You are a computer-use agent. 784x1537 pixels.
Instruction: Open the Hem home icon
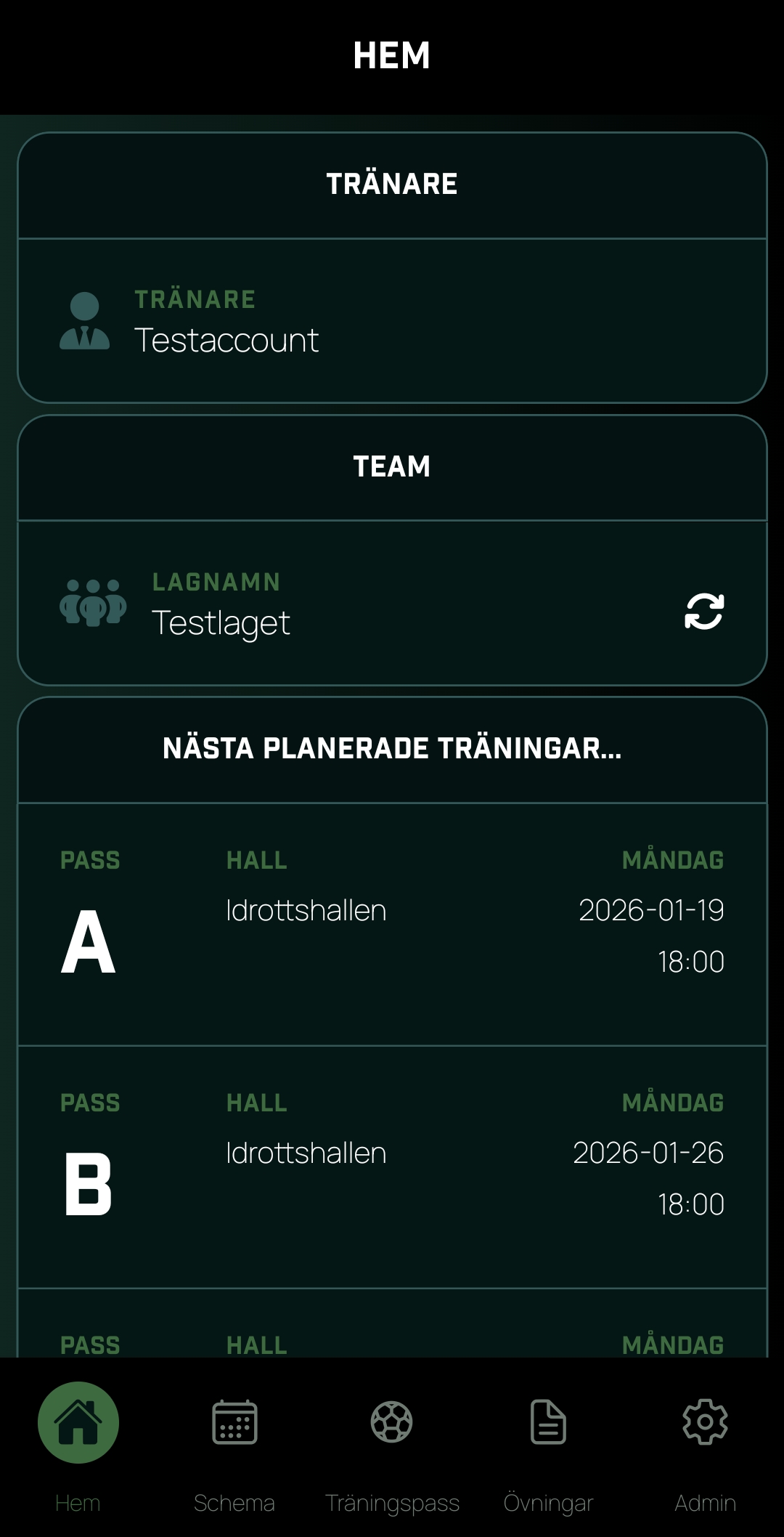click(x=78, y=1422)
